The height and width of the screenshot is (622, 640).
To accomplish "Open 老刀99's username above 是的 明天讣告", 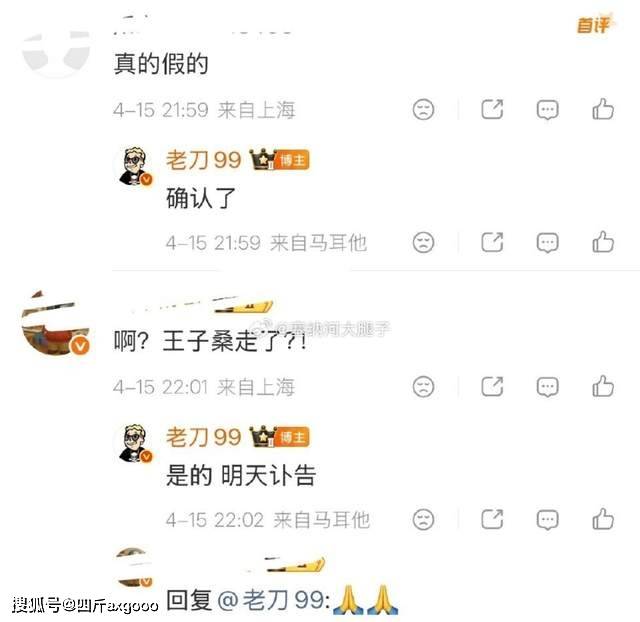I will (x=203, y=437).
